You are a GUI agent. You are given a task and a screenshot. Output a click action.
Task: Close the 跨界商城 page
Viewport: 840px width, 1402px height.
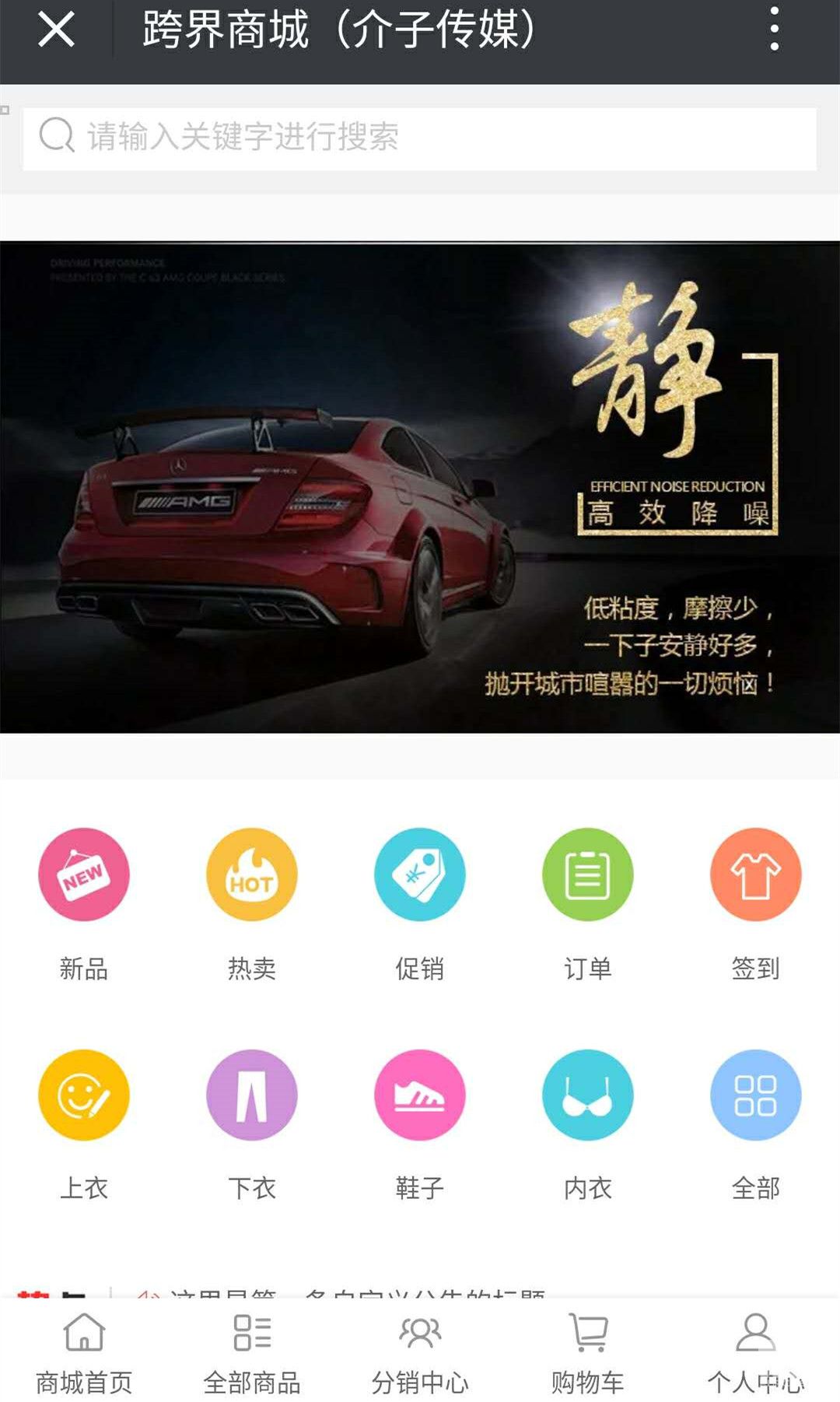[x=56, y=30]
